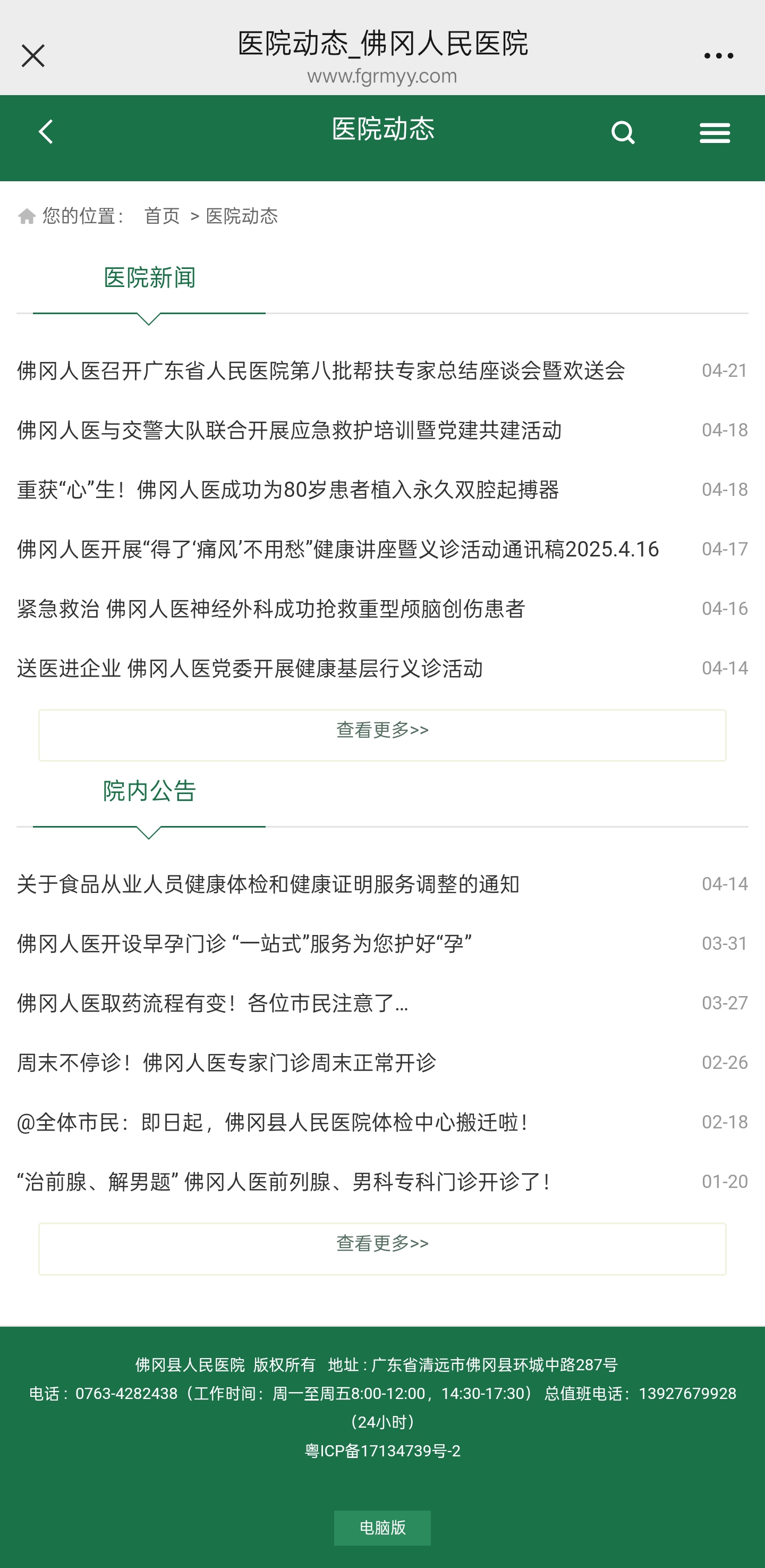Open article about 交警大队联合应急救护培训
Screen dimensions: 765x1568
(x=289, y=430)
